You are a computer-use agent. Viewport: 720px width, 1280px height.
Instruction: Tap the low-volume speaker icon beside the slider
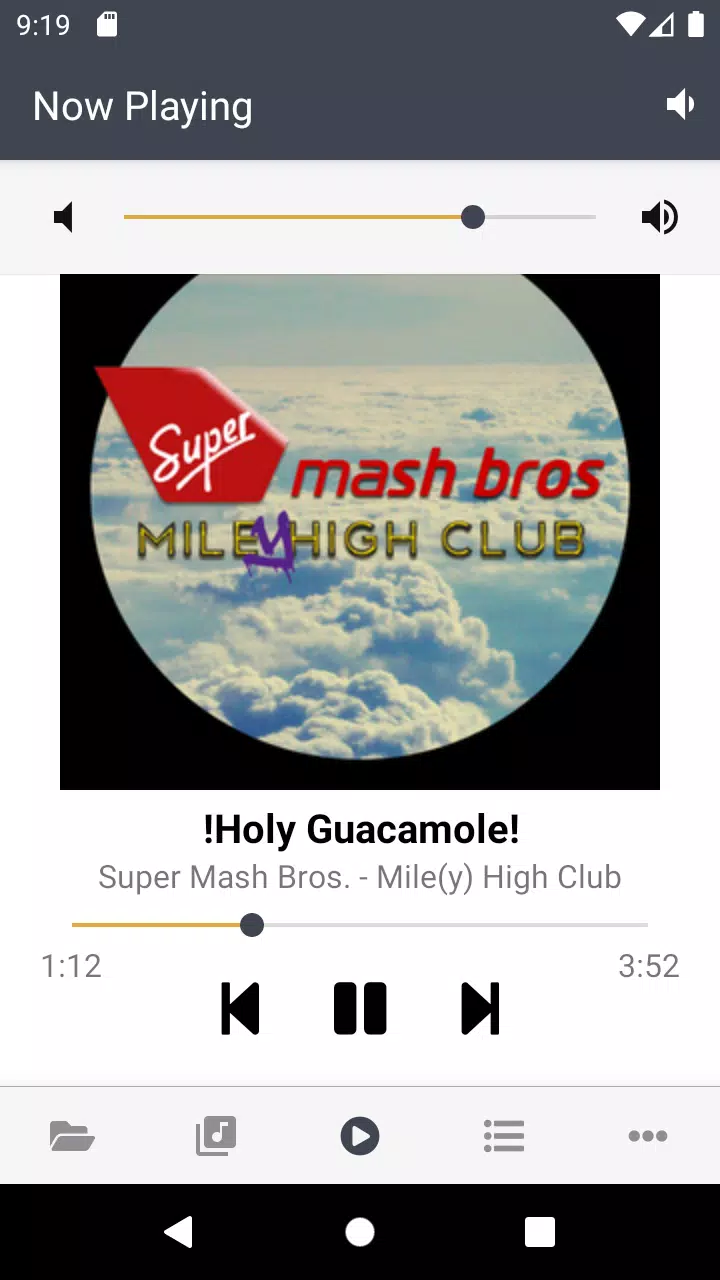(x=64, y=217)
